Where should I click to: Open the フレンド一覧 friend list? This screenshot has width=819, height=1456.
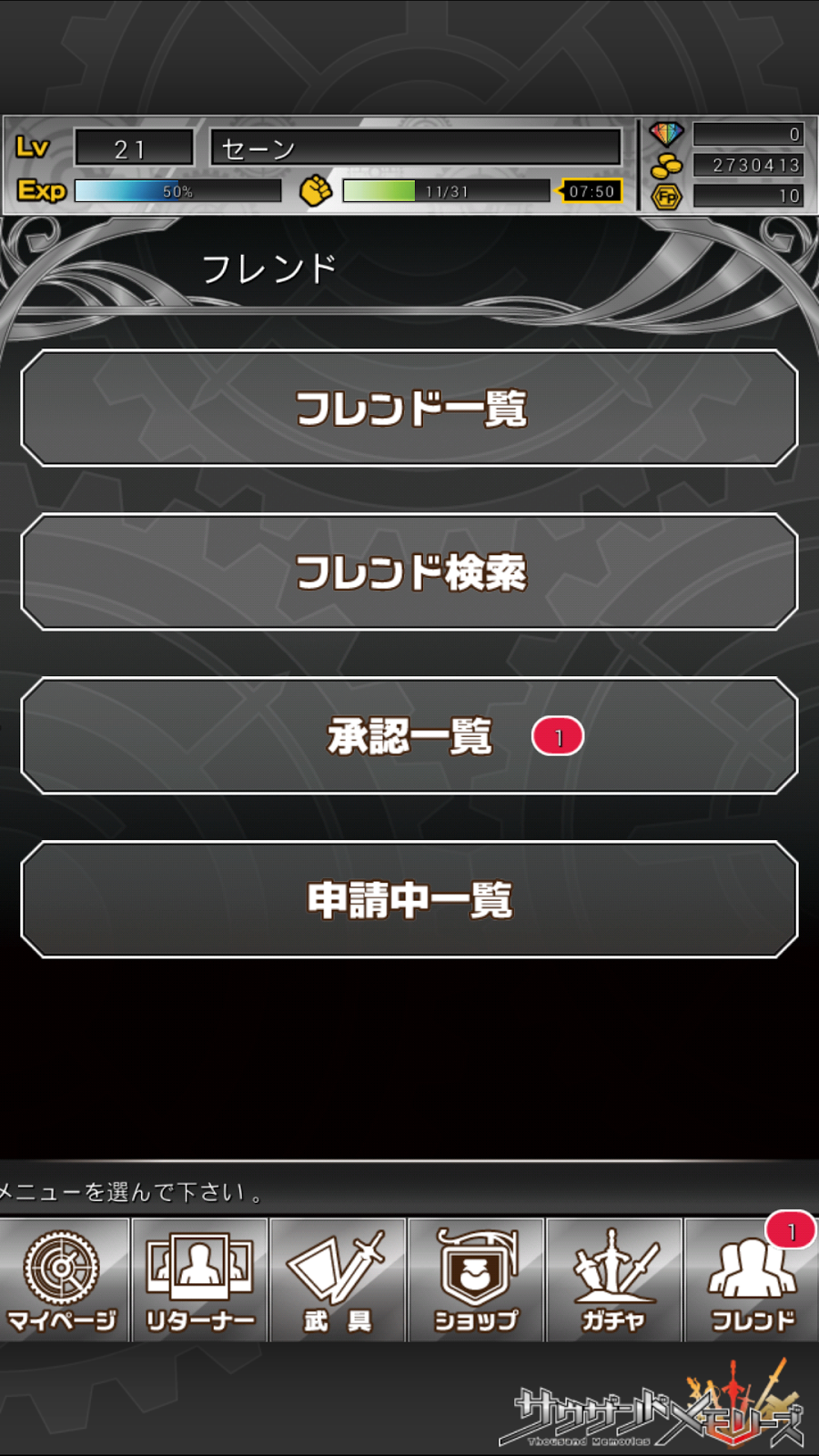[409, 408]
